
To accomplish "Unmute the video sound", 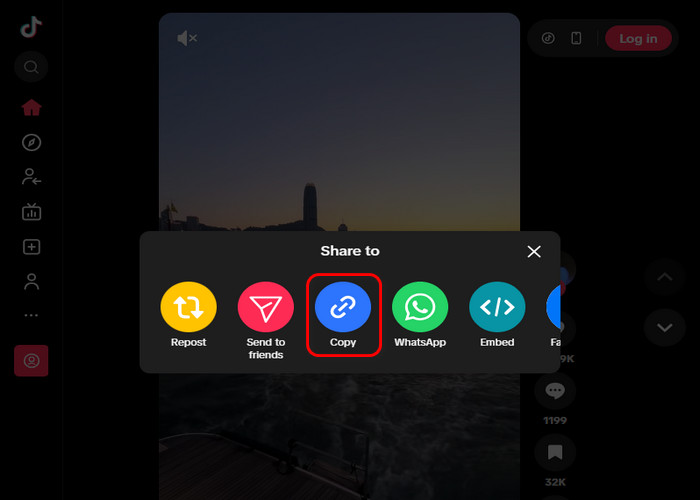I will click(x=187, y=38).
